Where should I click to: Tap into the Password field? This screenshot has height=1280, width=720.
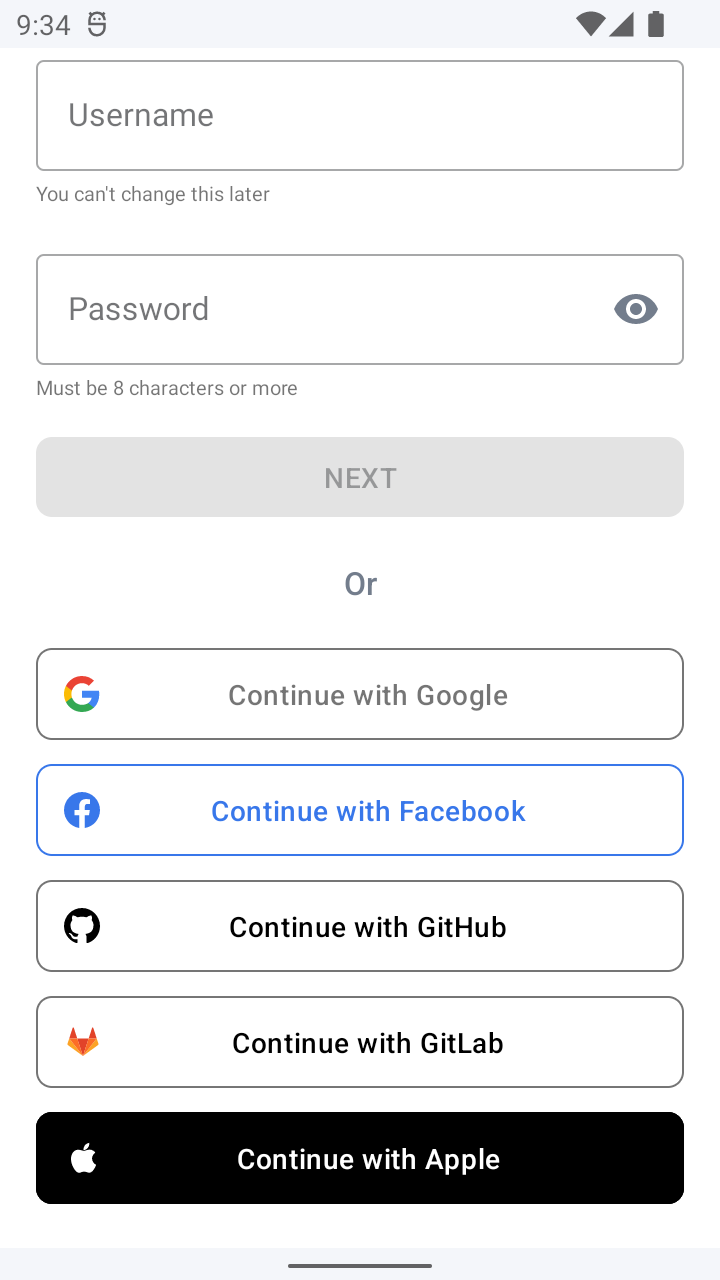[x=320, y=309]
